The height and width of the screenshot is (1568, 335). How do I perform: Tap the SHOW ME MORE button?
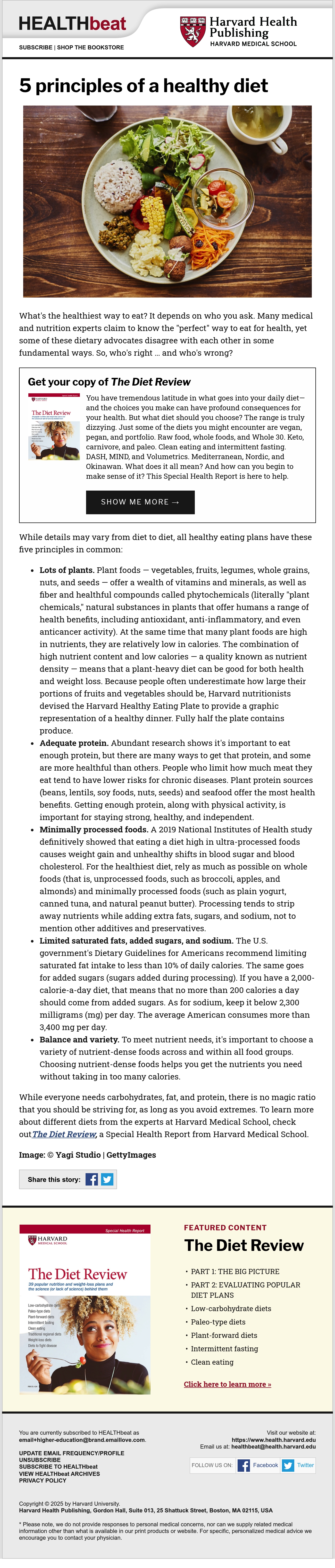coord(140,502)
